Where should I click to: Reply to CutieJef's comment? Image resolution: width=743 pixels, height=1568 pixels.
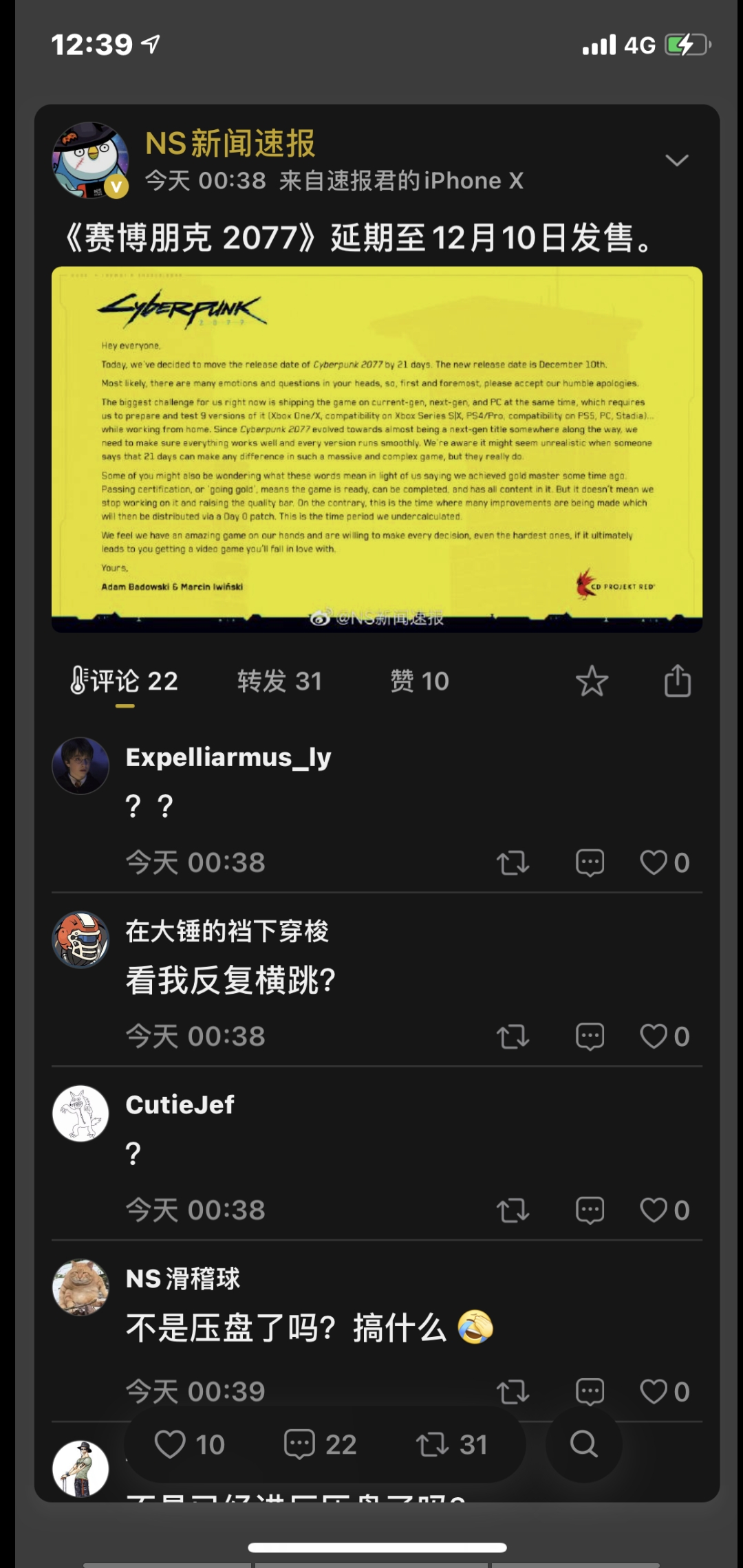[x=590, y=1210]
